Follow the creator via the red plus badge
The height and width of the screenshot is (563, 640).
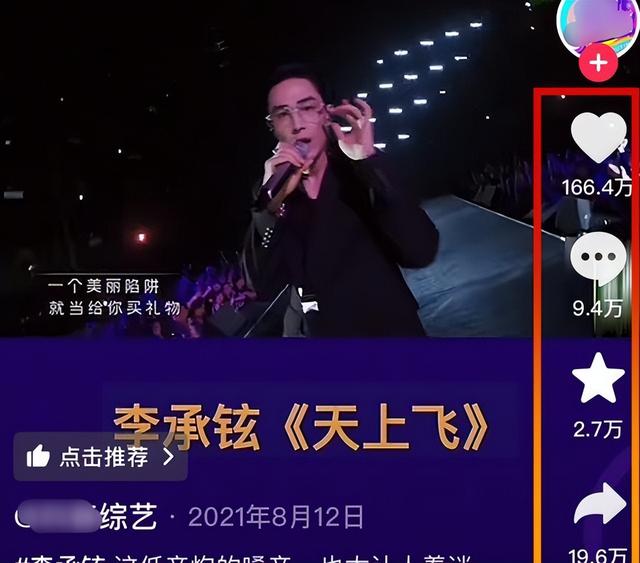(x=598, y=65)
